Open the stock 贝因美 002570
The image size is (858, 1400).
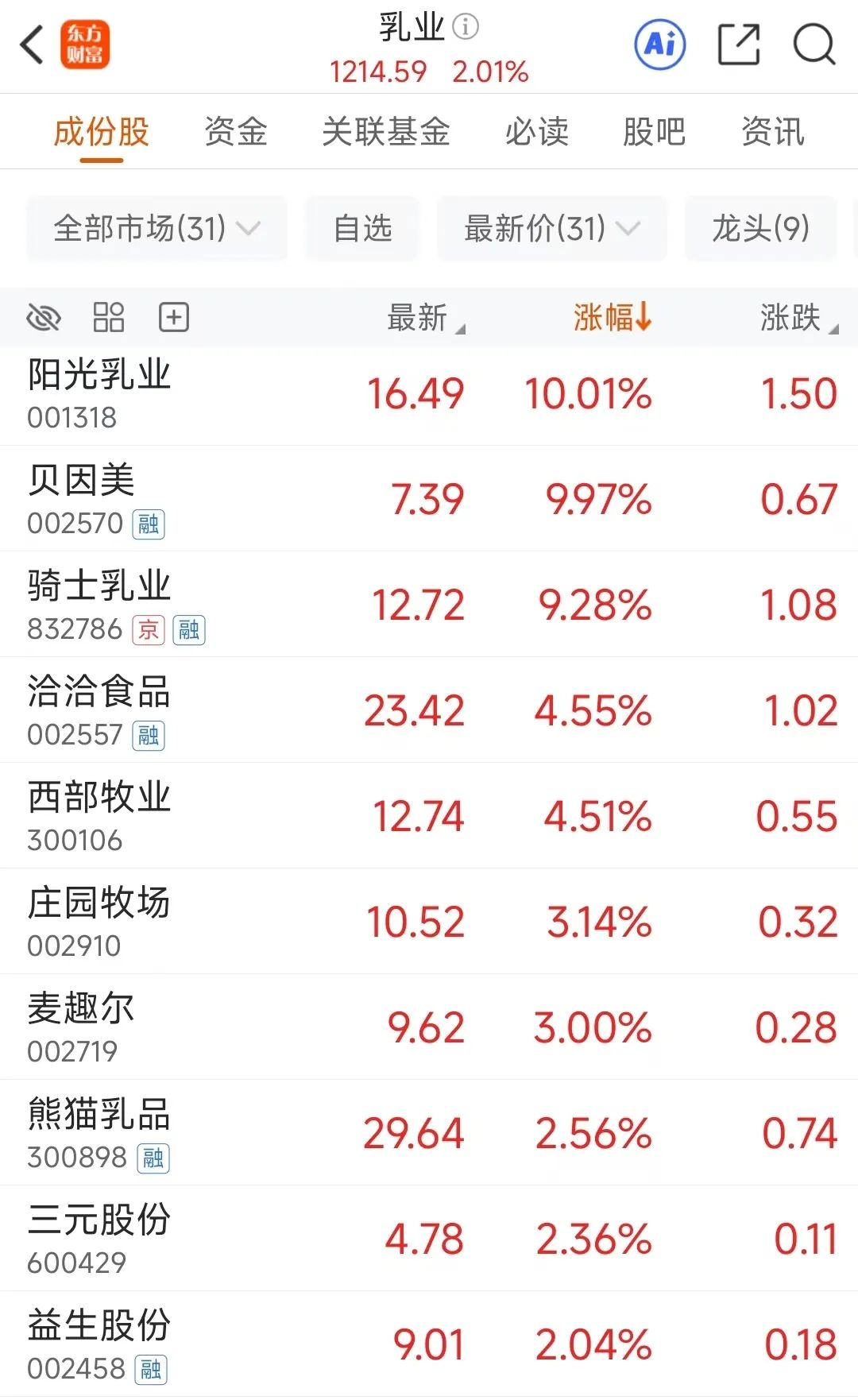point(429,499)
